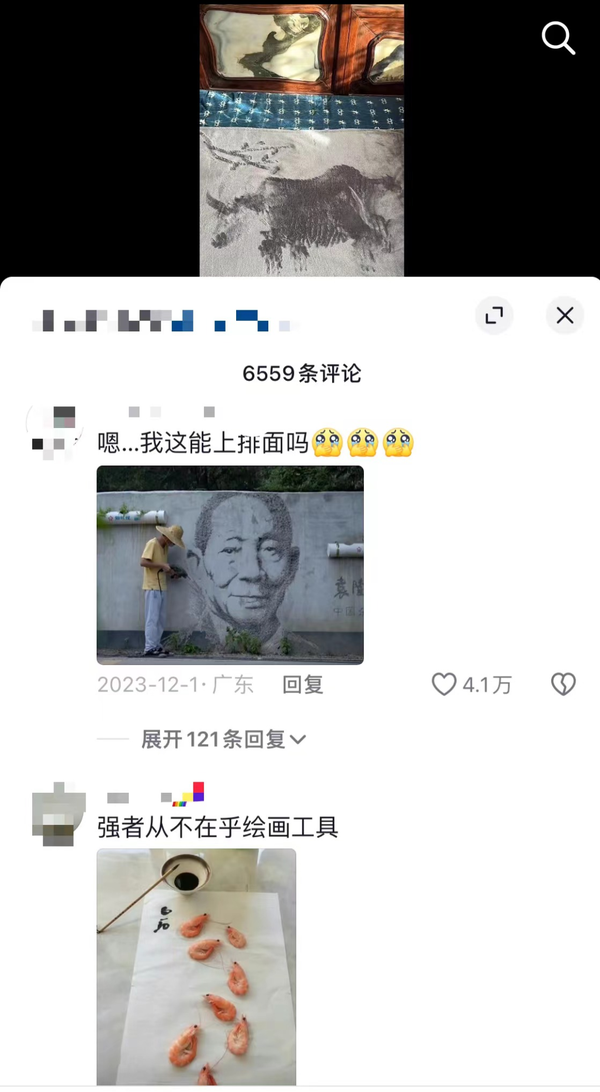Image resolution: width=600 pixels, height=1092 pixels.
Task: Open avatar of 强者从不在乎绘画工具 commenter
Action: coord(58,815)
